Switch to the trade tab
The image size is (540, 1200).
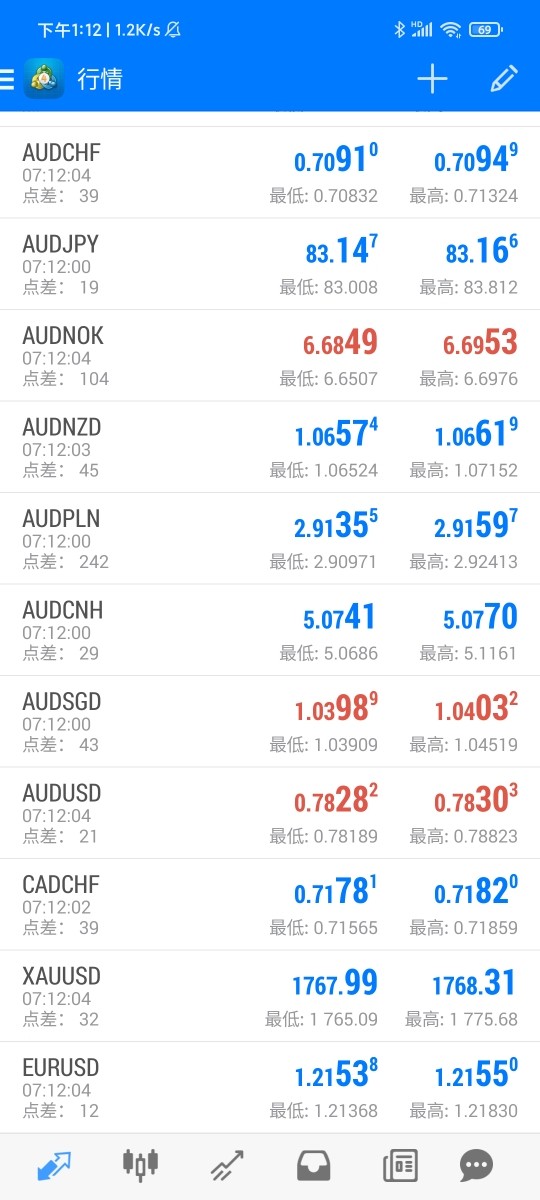point(227,1165)
